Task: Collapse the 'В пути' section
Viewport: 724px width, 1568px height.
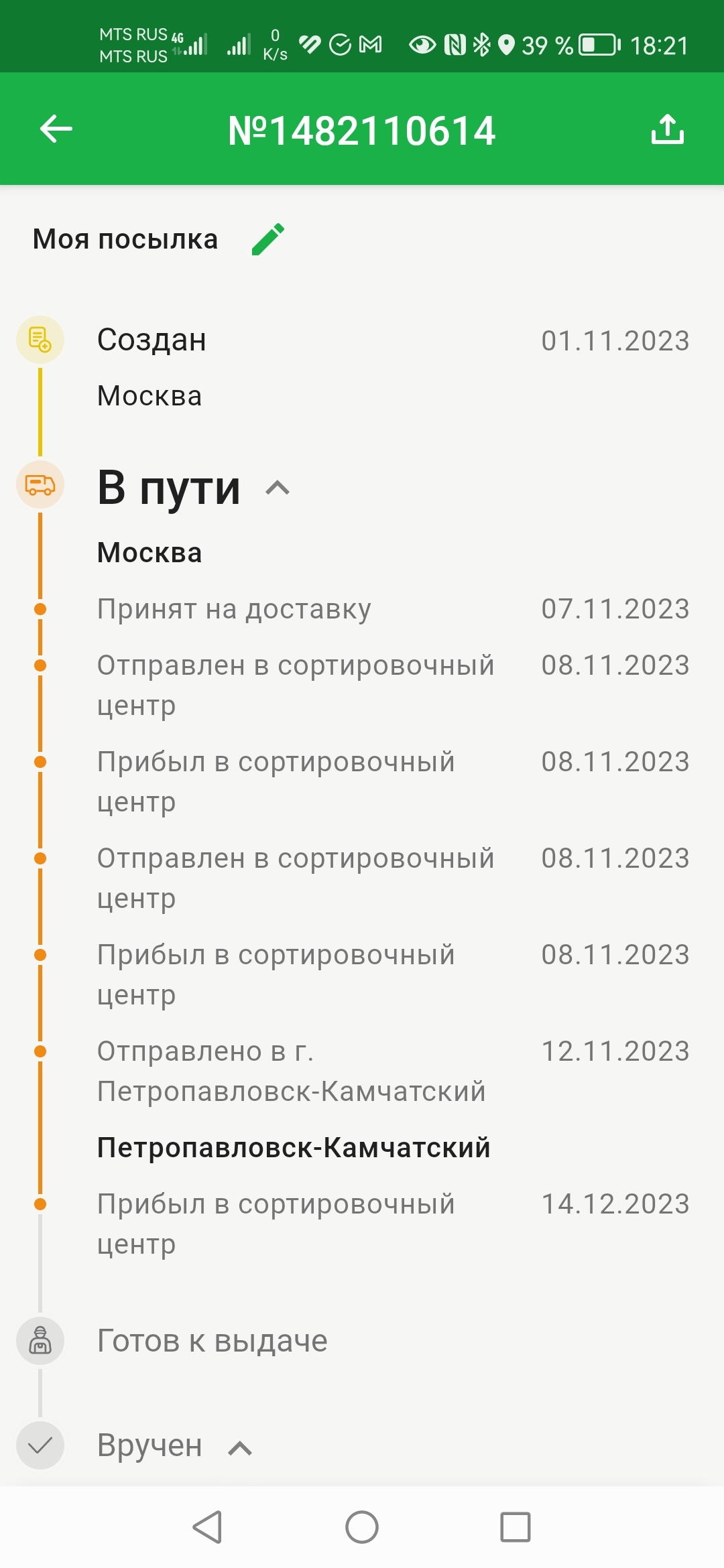Action: (x=278, y=488)
